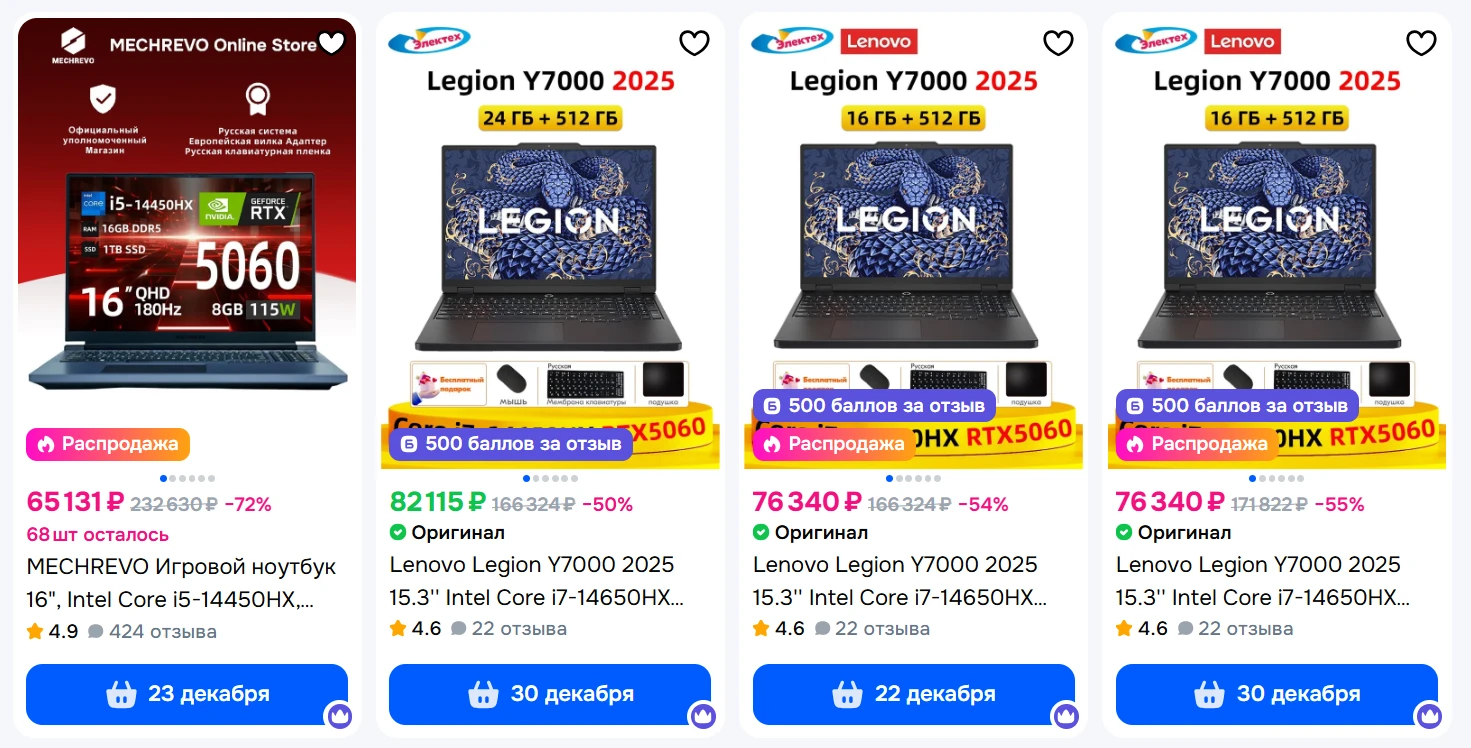The width and height of the screenshot is (1471, 748).
Task: Favorite the Legion Y7000 24 ГБ + 512 ГБ
Action: pyautogui.click(x=694, y=43)
